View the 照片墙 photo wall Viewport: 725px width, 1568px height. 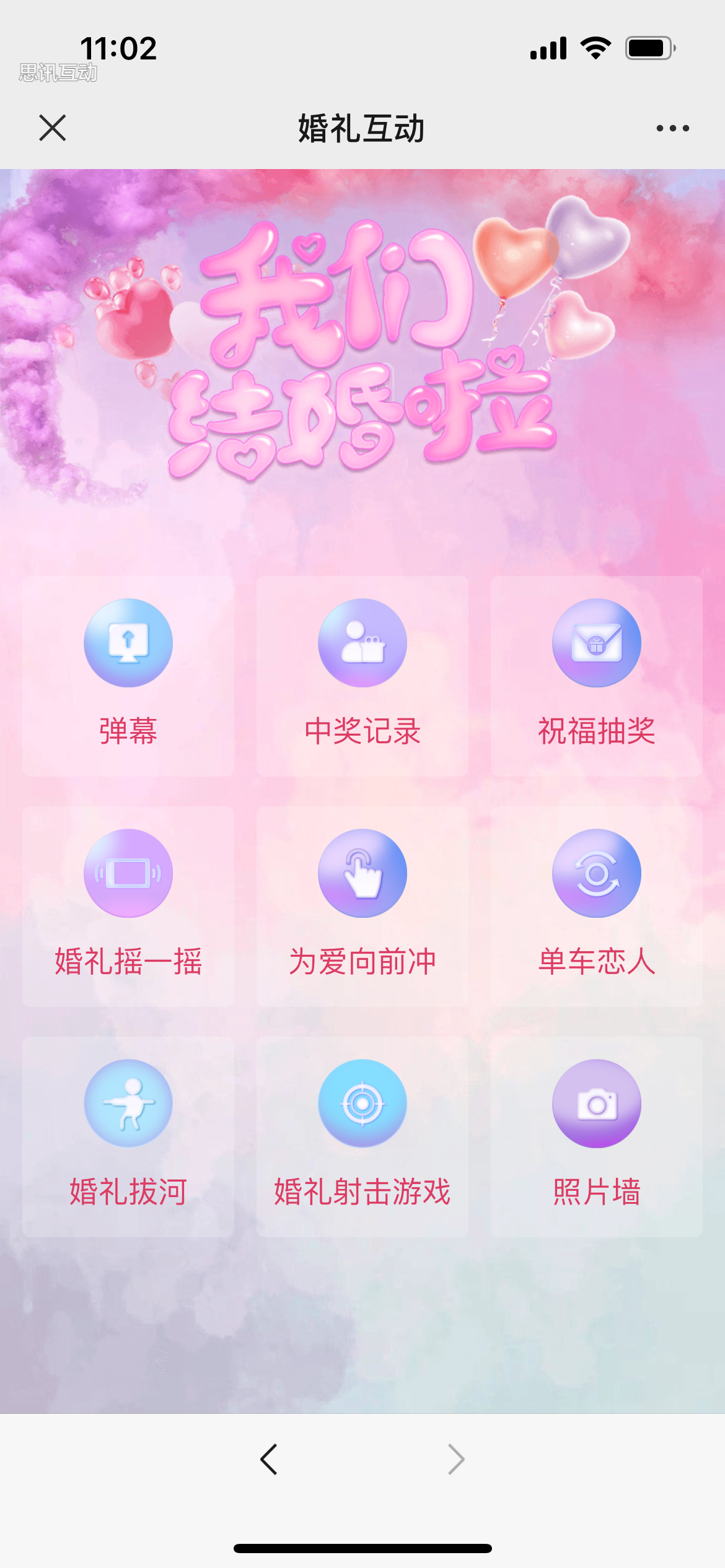[596, 1136]
